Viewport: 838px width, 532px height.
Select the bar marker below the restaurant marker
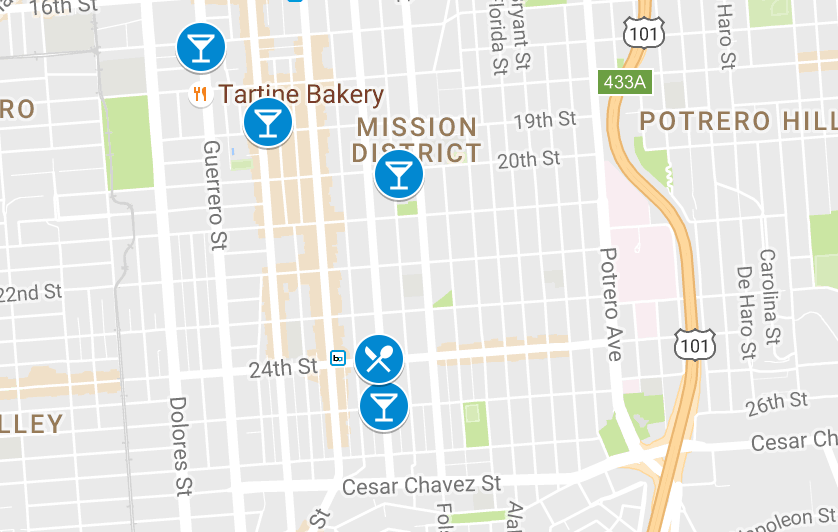pos(384,406)
